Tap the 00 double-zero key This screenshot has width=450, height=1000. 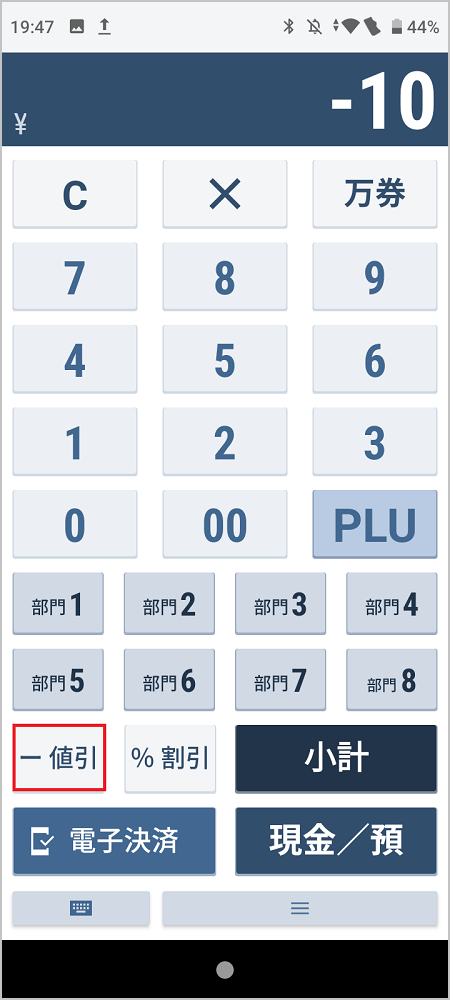click(x=224, y=524)
